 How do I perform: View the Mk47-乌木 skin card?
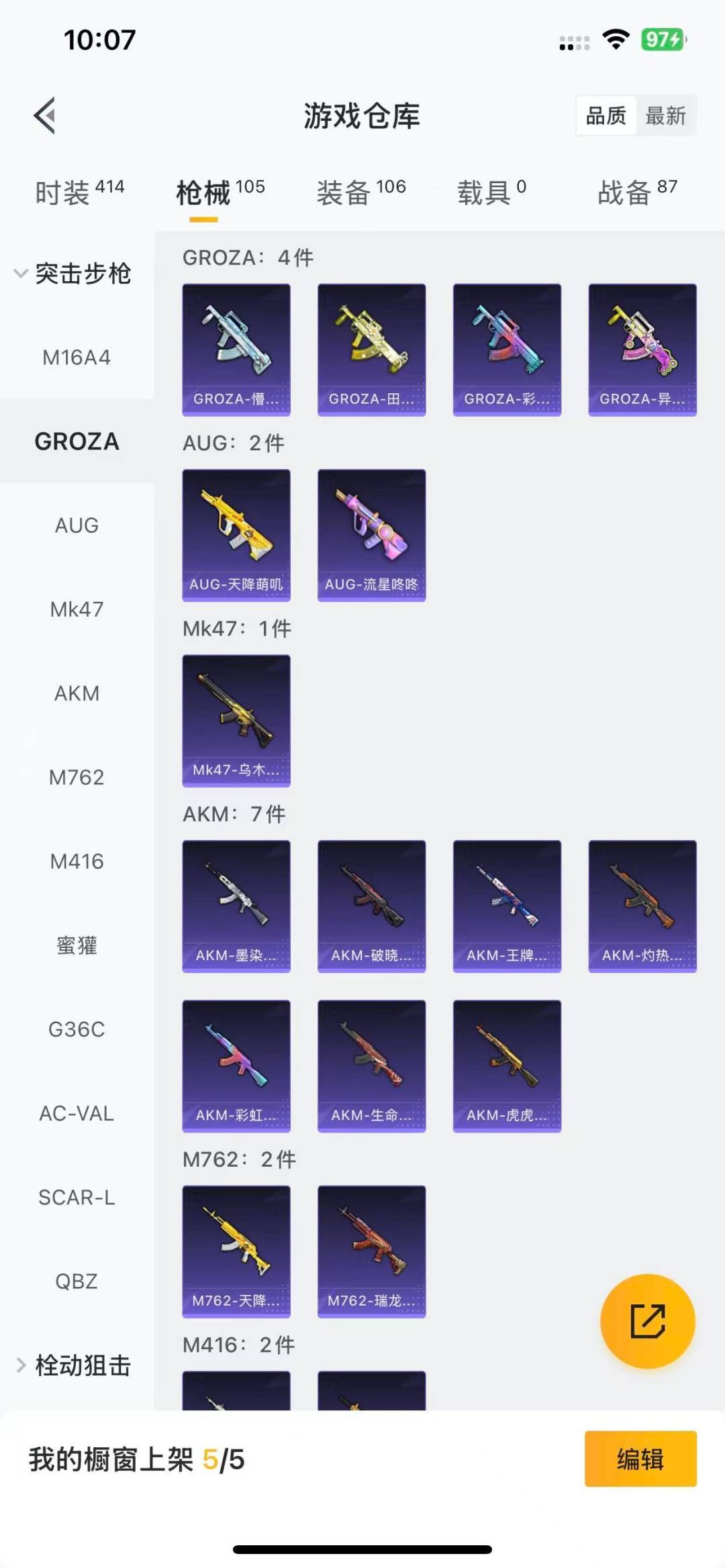point(236,720)
